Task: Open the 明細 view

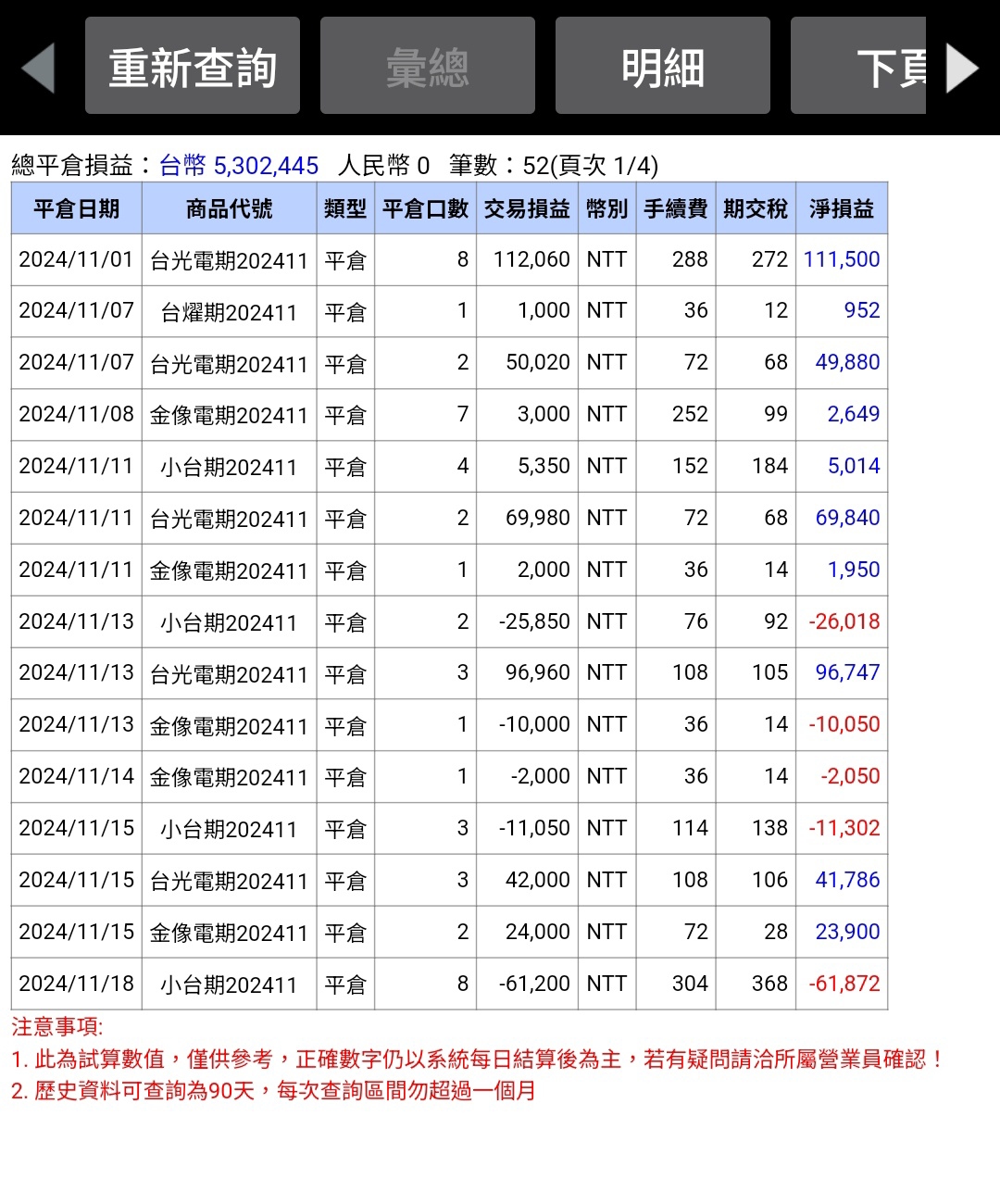Action: coord(663,67)
